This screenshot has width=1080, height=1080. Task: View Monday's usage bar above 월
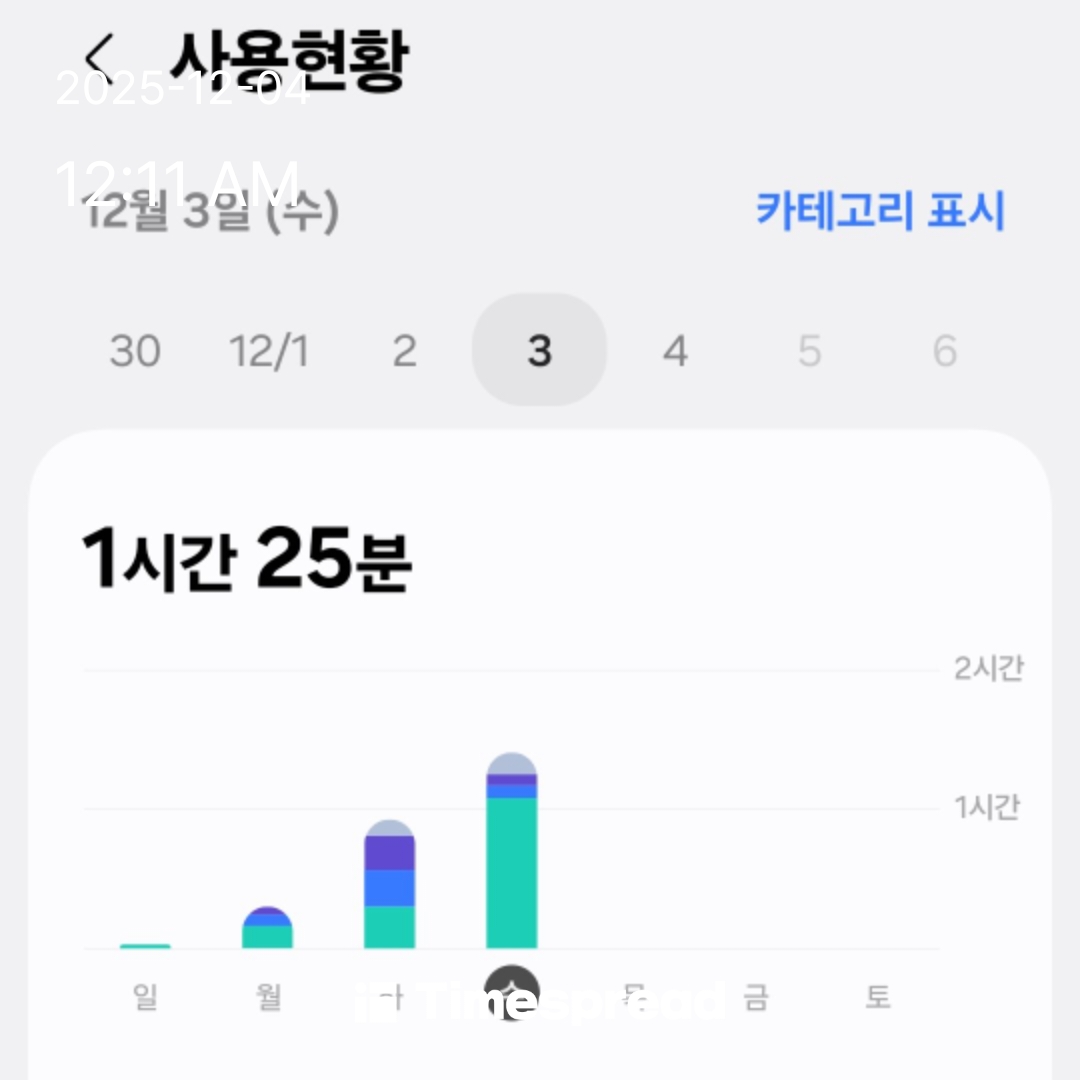267,928
